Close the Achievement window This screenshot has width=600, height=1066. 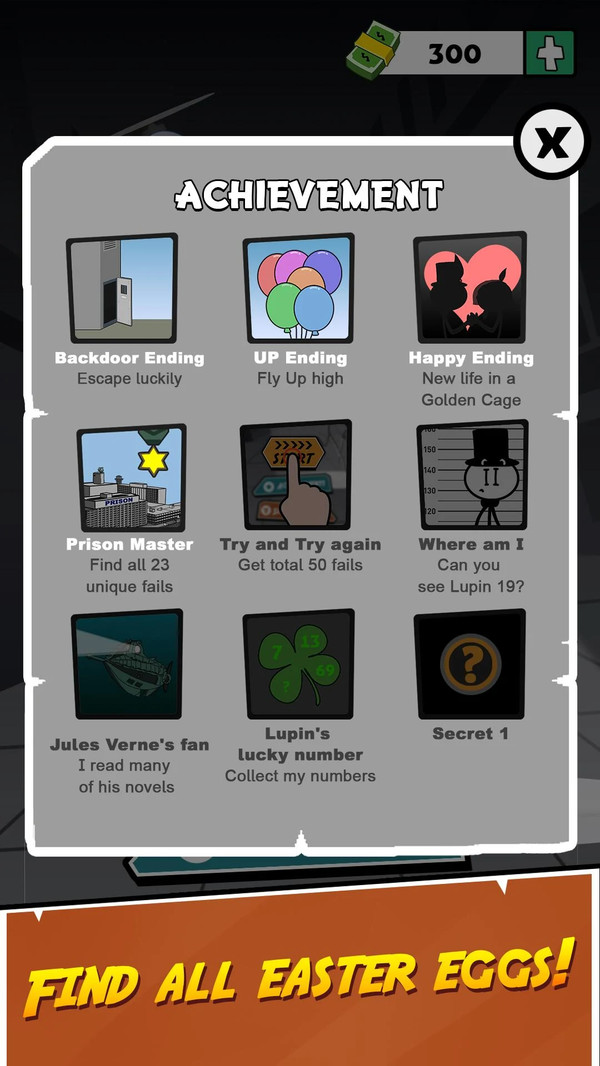[551, 143]
